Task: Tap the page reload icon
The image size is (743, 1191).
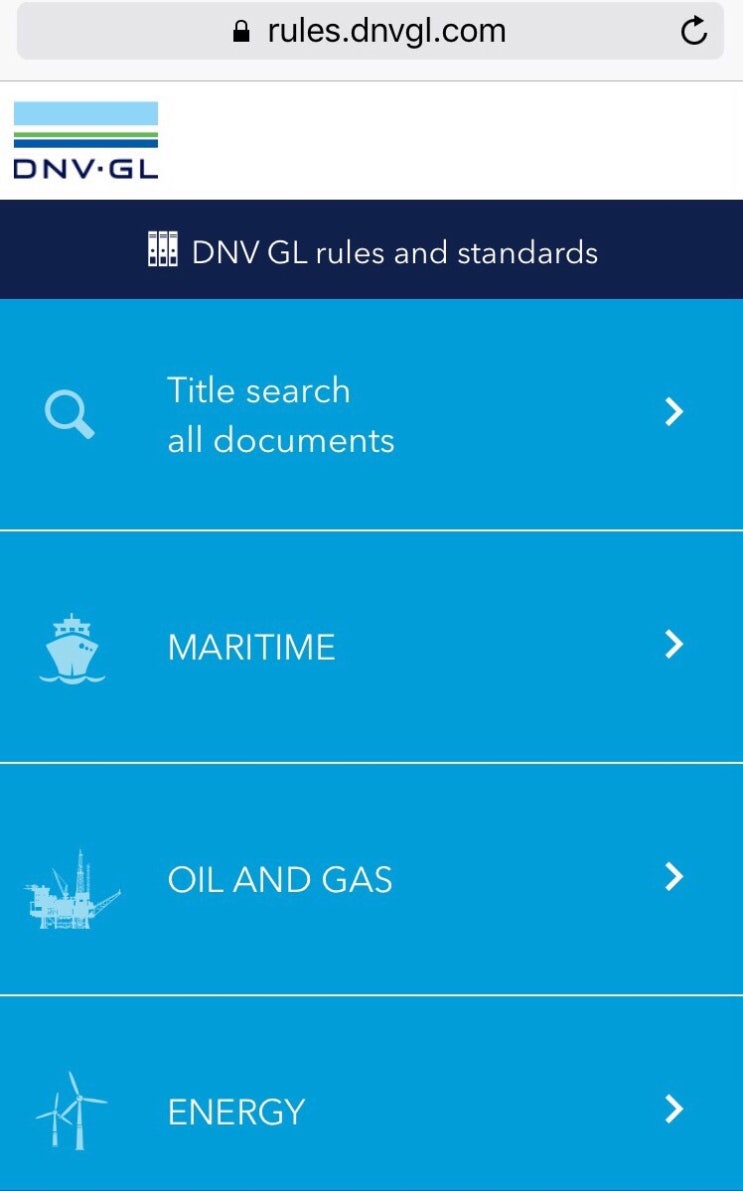Action: pos(694,30)
